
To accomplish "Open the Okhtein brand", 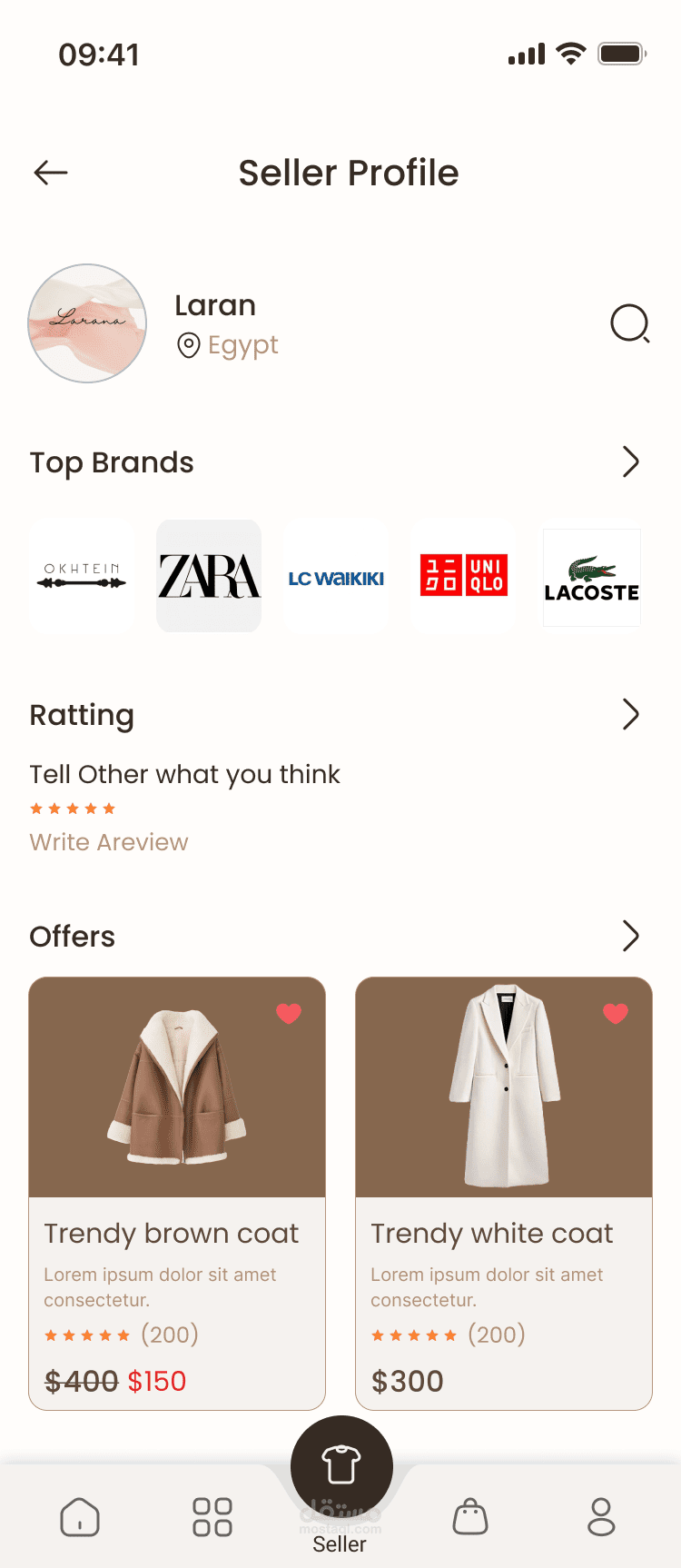I will (82, 576).
